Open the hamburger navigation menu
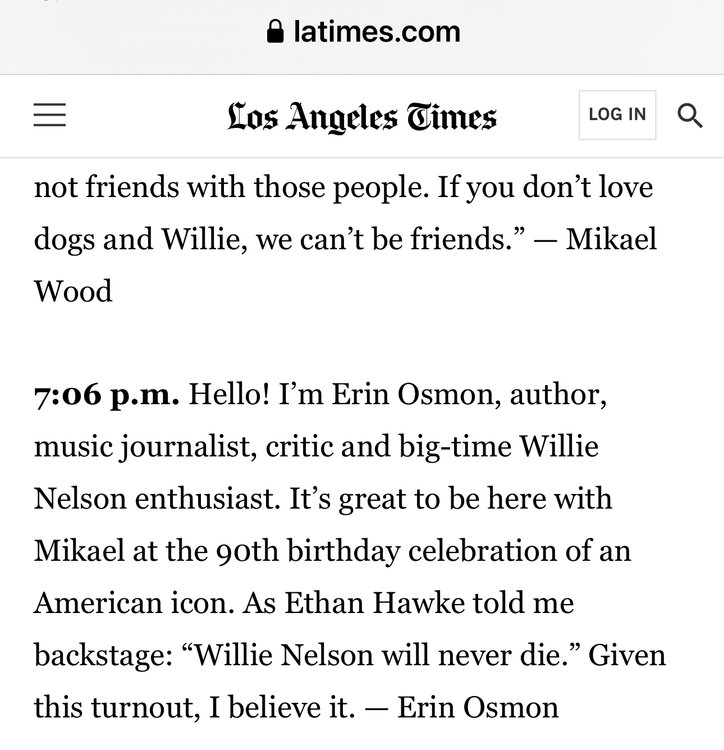This screenshot has width=724, height=750. [x=49, y=115]
